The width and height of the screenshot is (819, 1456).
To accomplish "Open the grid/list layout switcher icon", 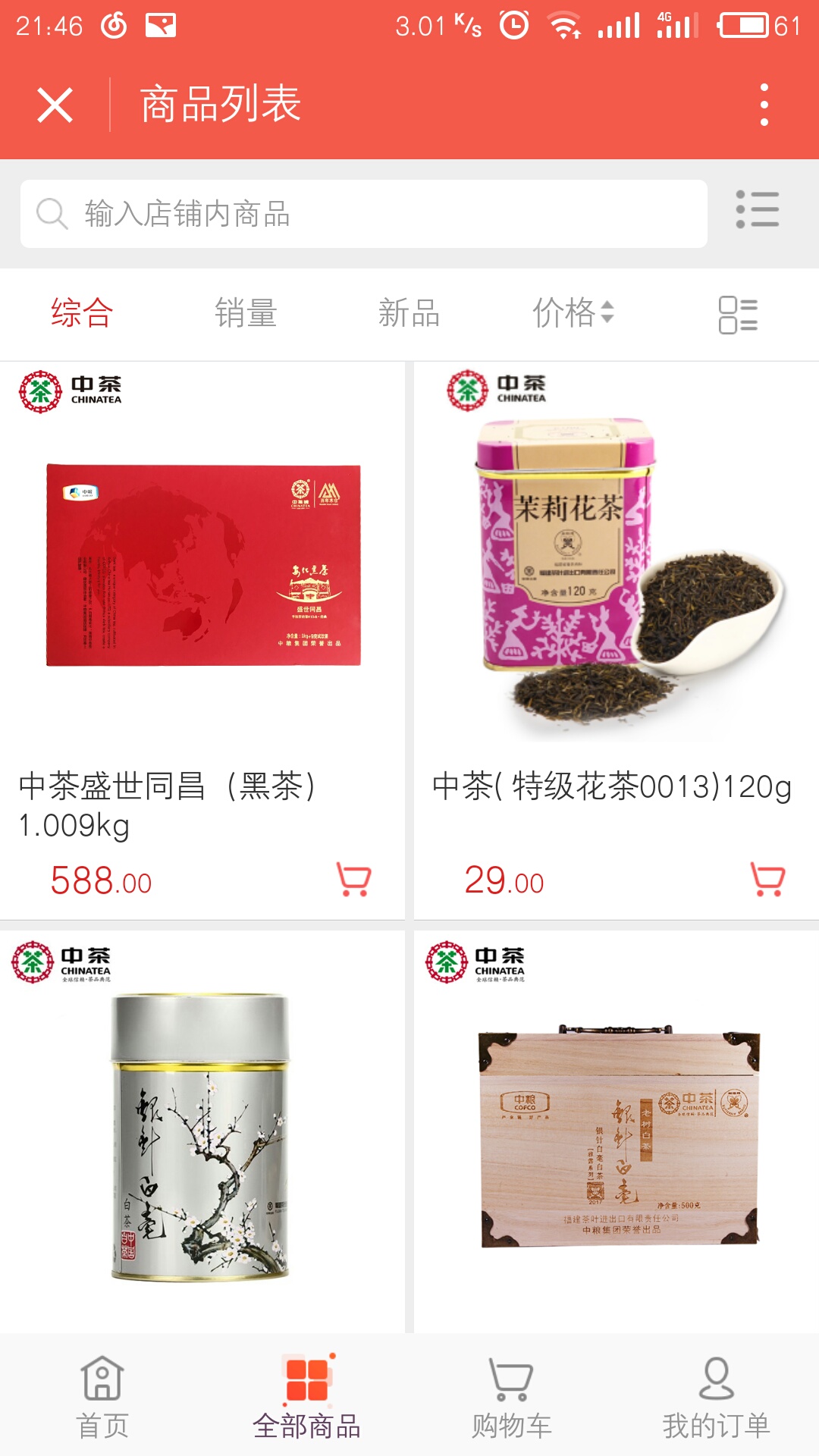I will [739, 314].
